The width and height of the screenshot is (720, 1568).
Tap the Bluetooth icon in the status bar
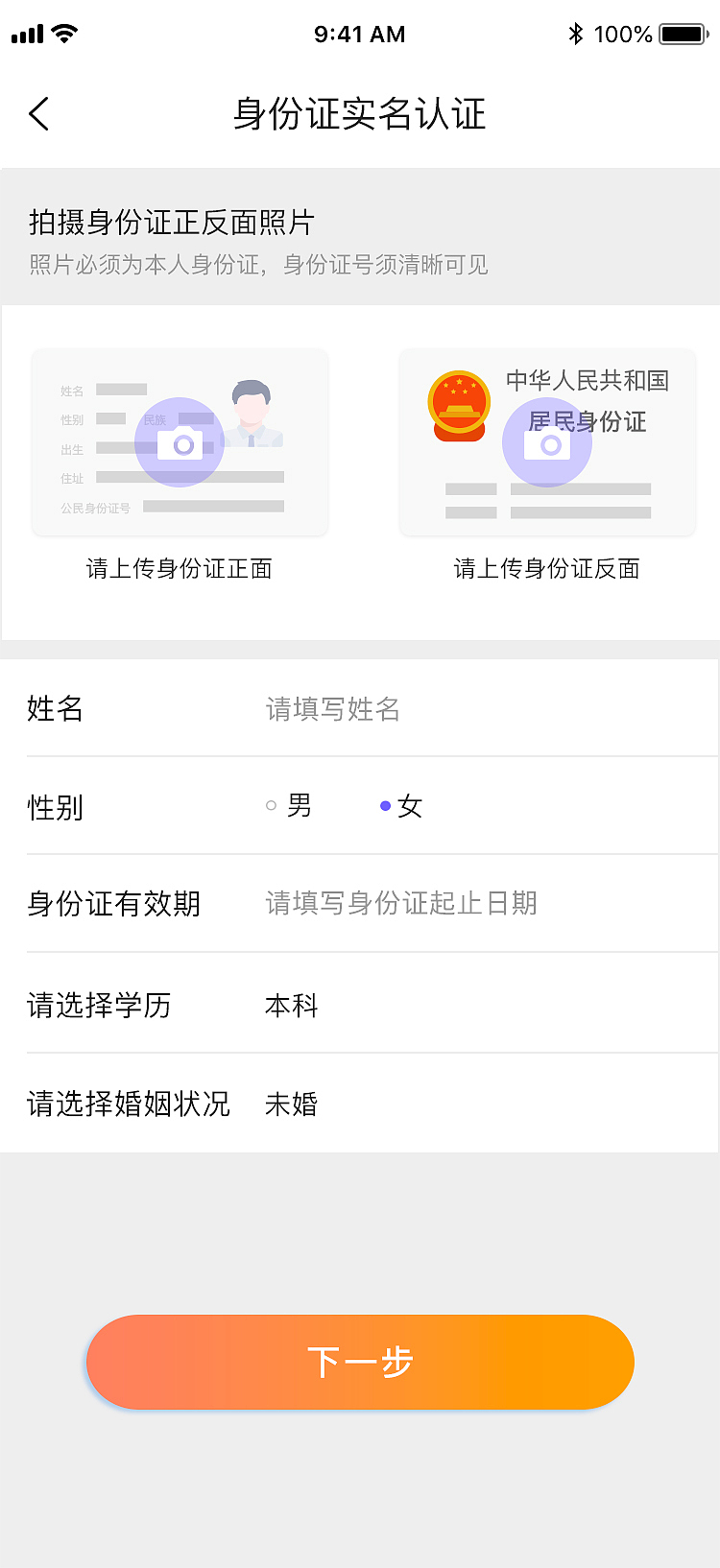coord(577,34)
